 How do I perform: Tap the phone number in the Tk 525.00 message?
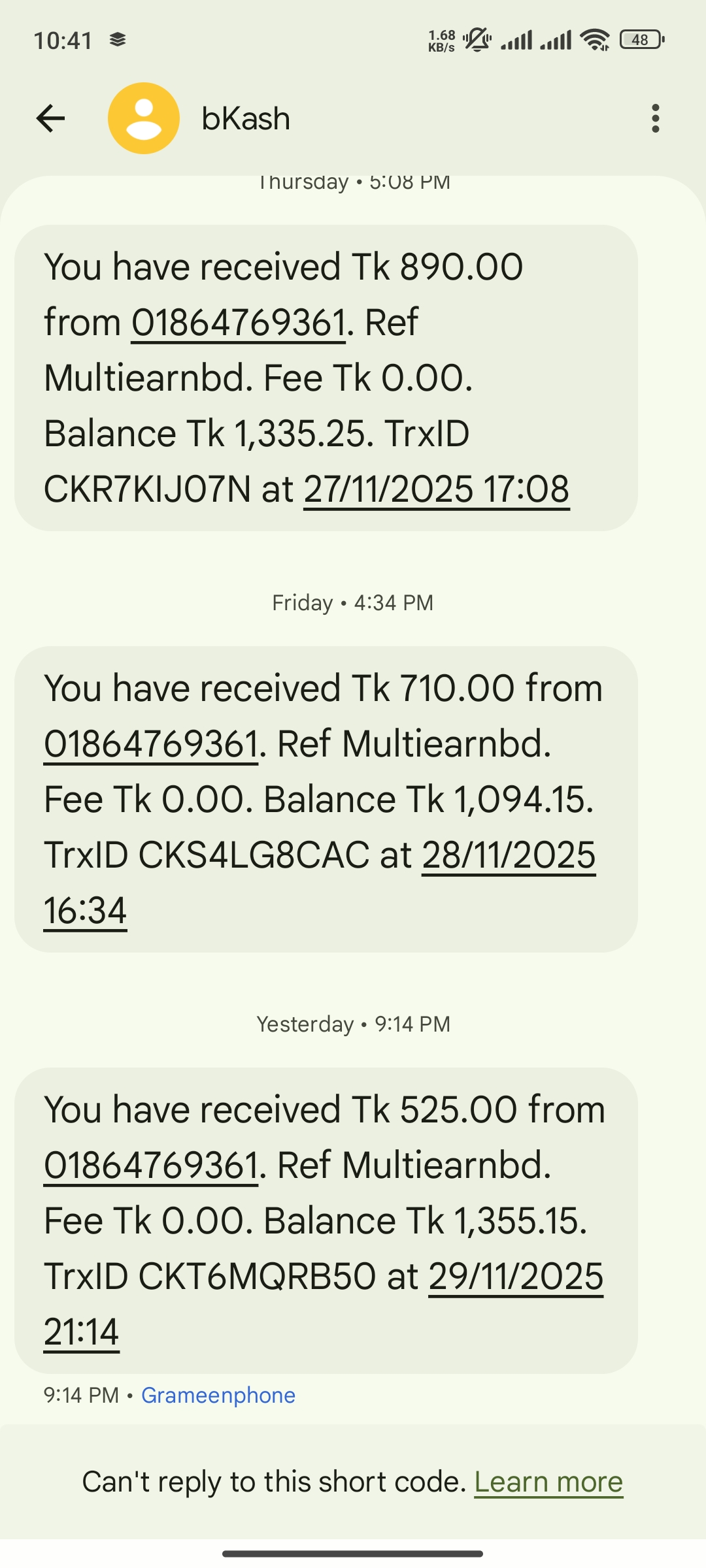click(x=151, y=1166)
